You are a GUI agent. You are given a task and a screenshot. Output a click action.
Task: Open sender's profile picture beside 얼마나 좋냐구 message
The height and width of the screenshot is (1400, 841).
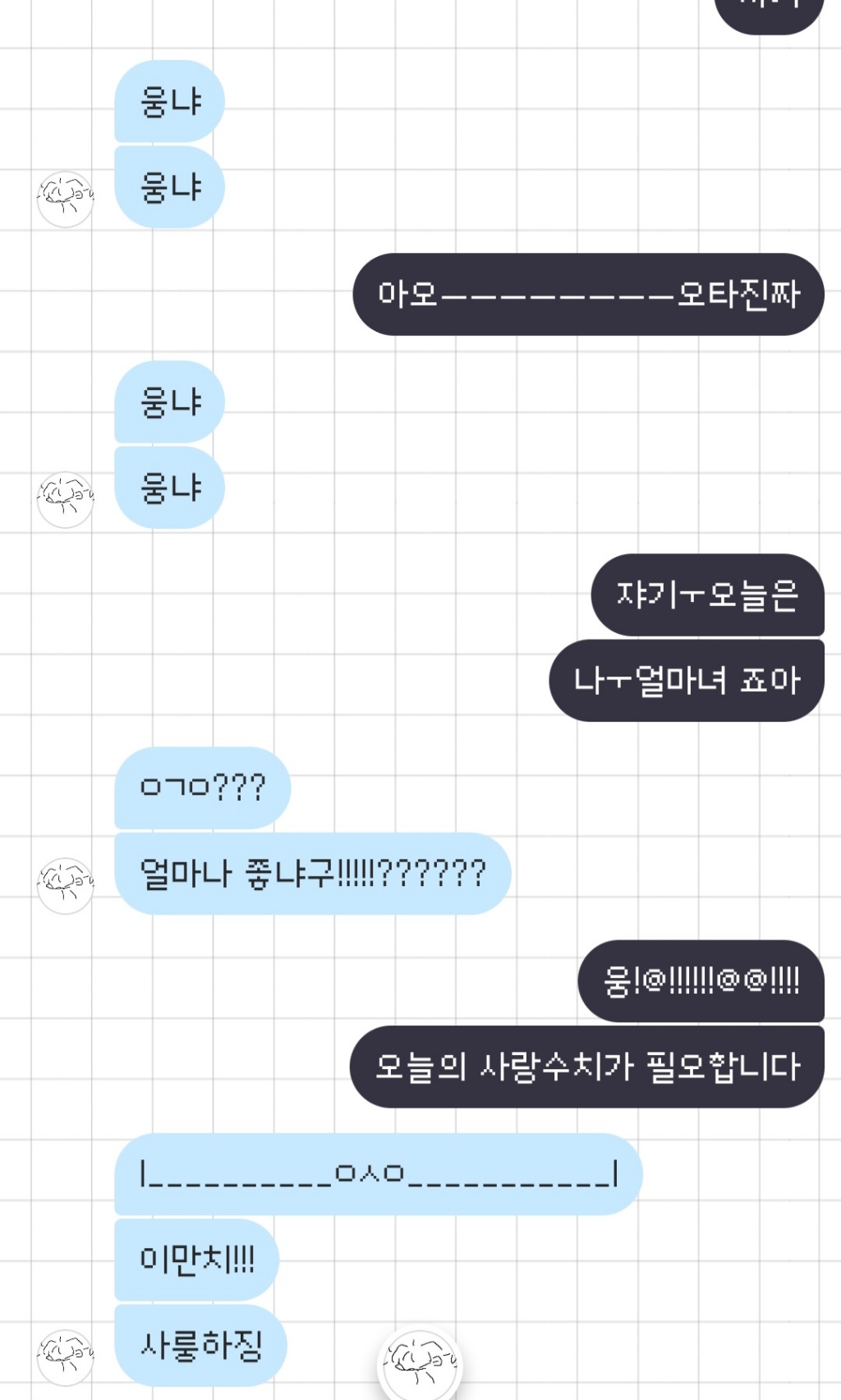(65, 885)
